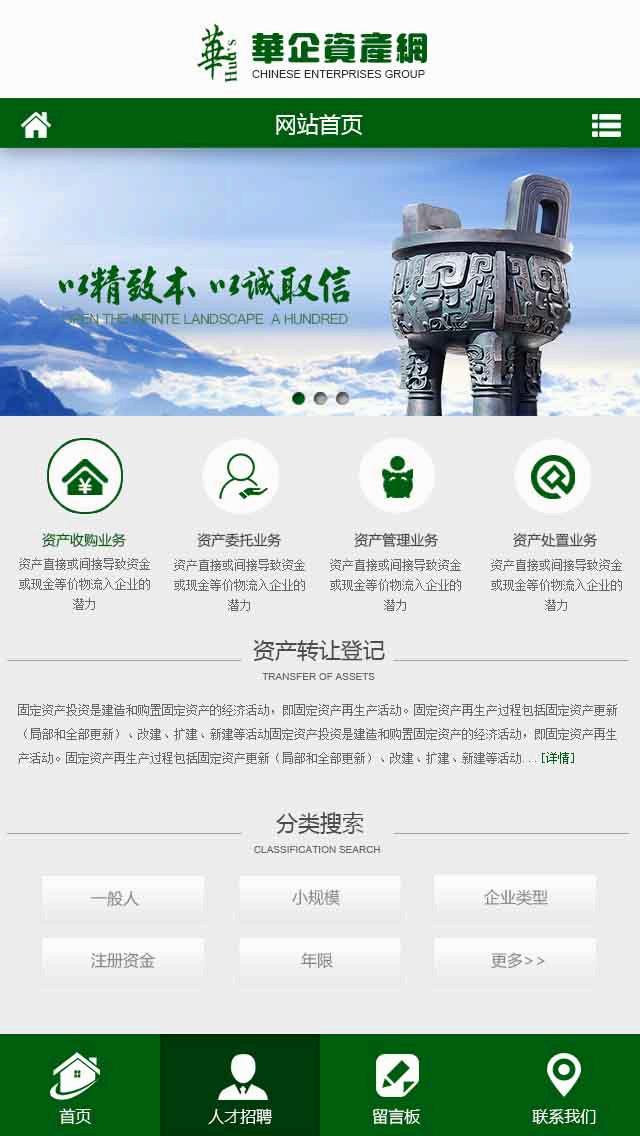This screenshot has height=1136, width=640.
Task: Select the 年限 search category
Action: [319, 960]
